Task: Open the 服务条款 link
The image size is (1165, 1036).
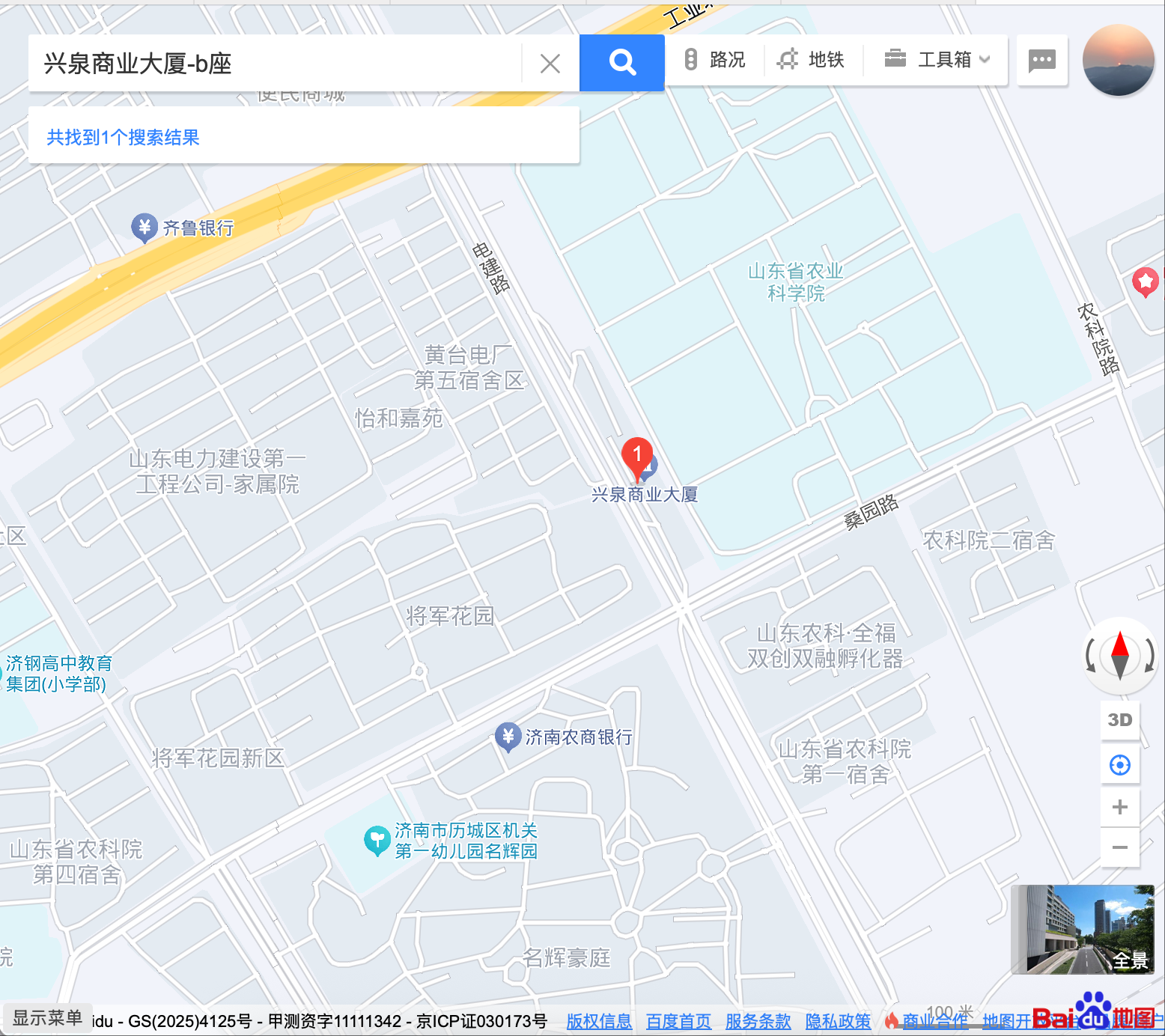Action: click(758, 1021)
